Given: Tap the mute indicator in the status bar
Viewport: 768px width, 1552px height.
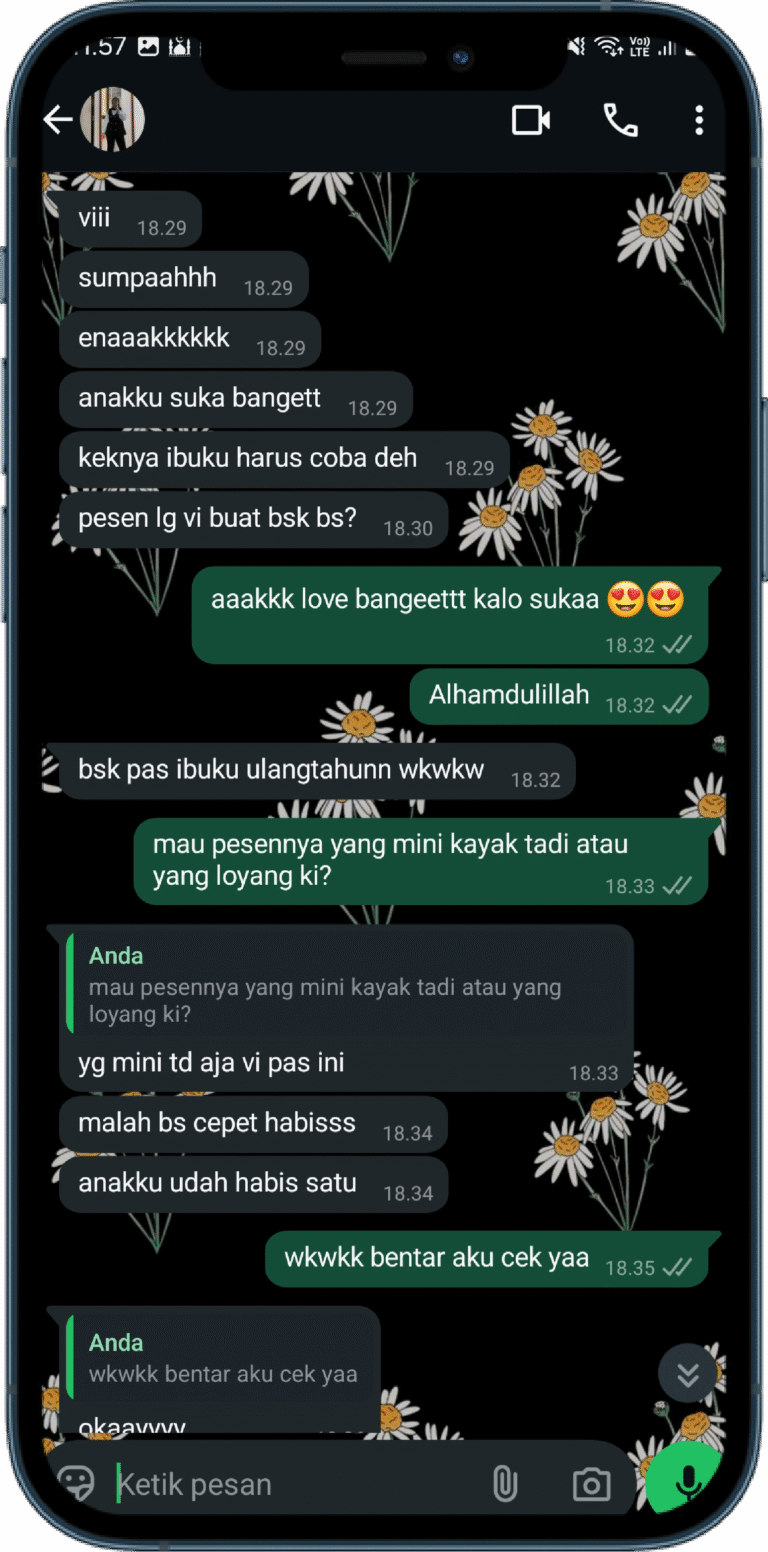Looking at the screenshot, I should pos(575,46).
